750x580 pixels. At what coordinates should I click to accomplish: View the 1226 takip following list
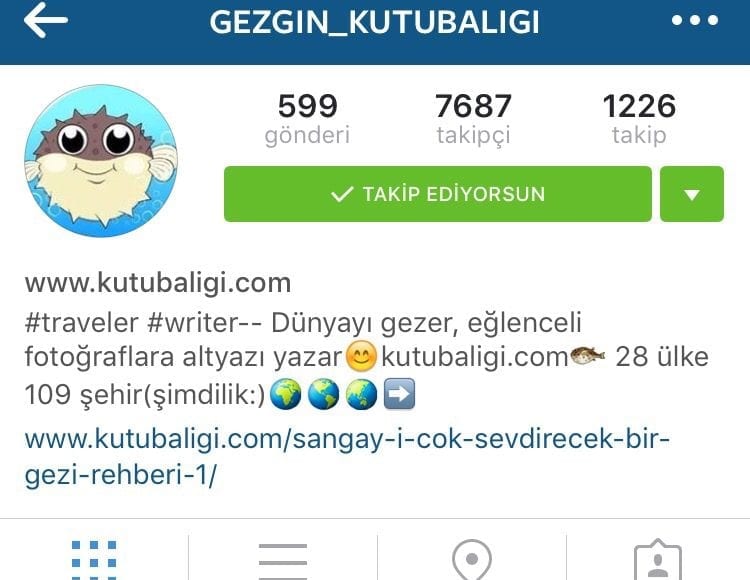[638, 118]
